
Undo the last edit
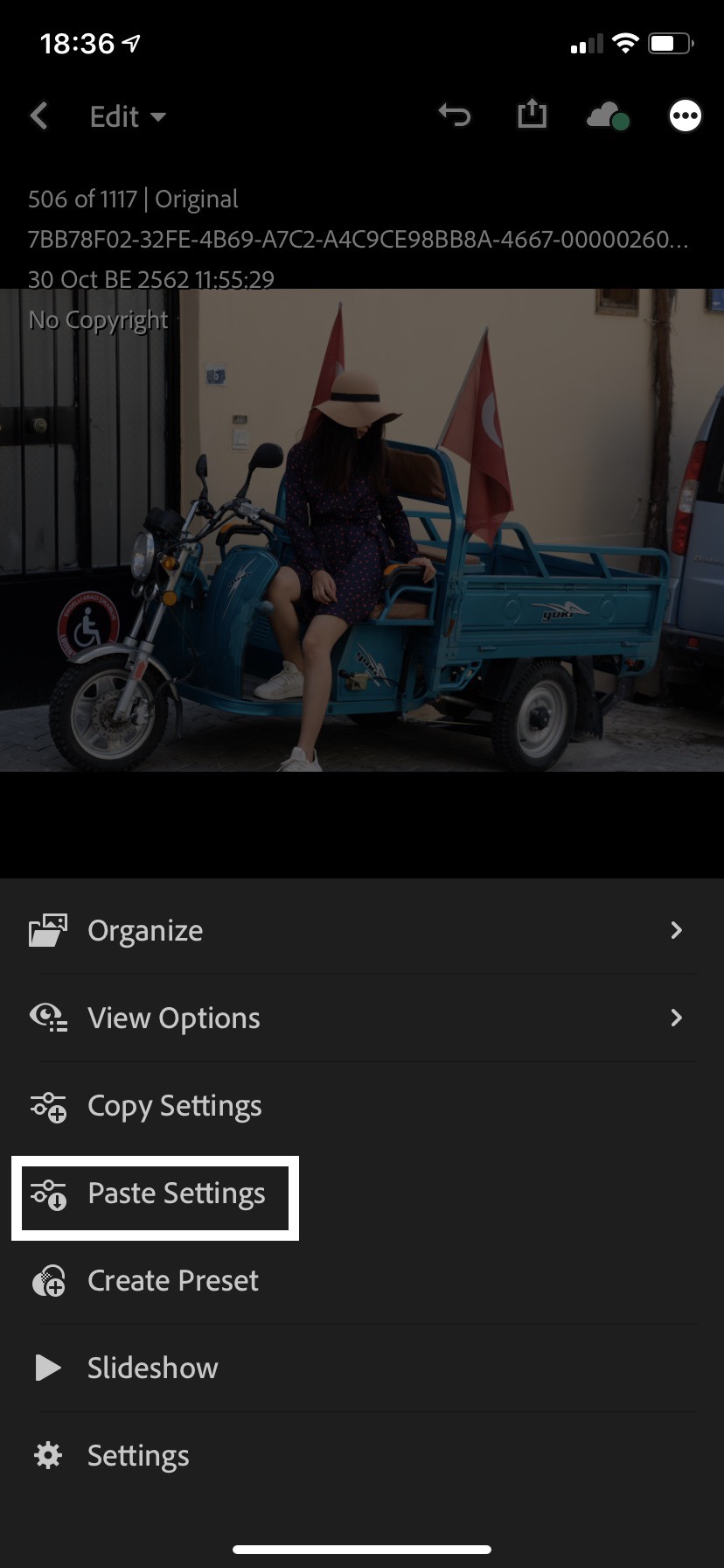454,115
